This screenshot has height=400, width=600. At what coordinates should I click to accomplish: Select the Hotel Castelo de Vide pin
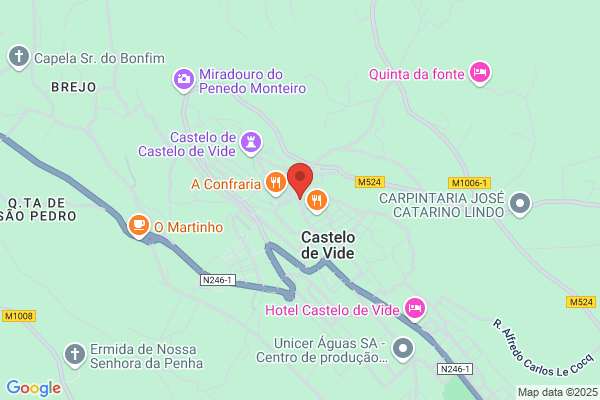coord(416,309)
